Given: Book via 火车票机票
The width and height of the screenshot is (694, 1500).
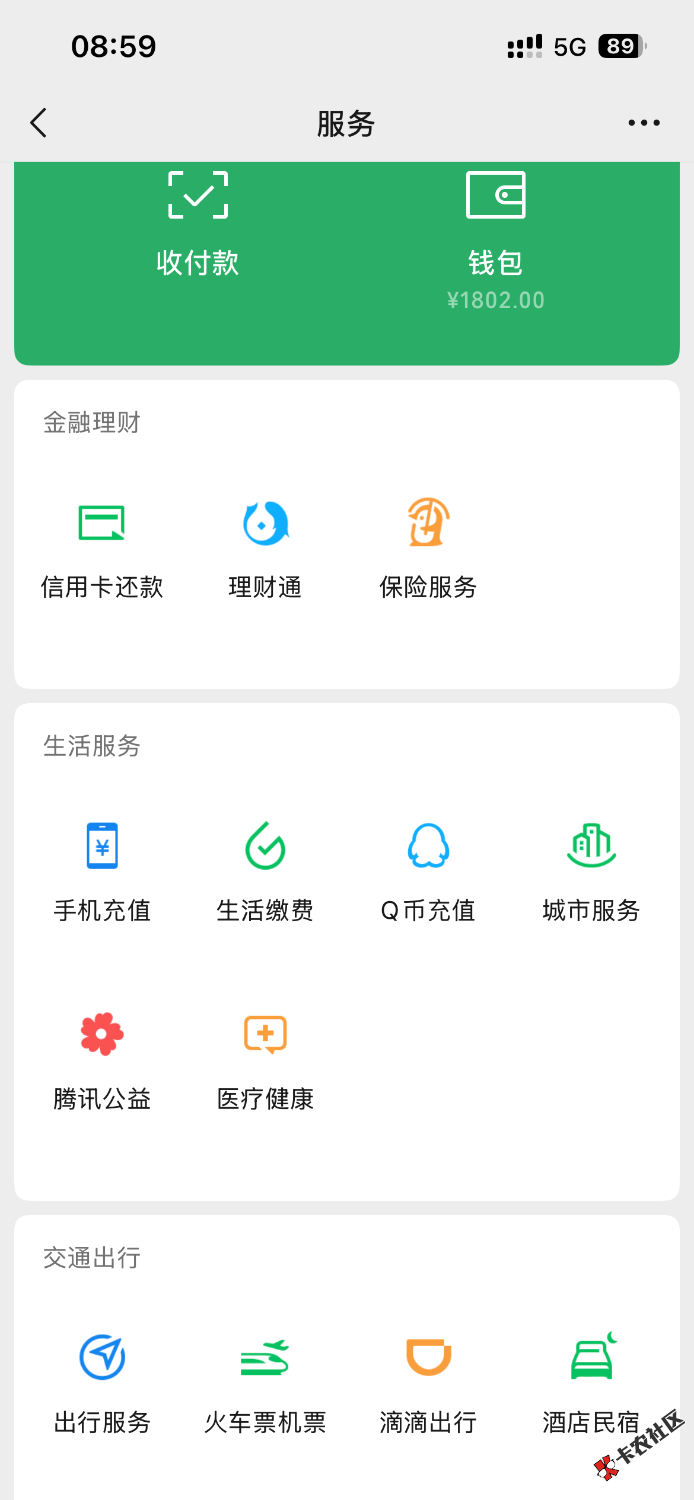Looking at the screenshot, I should pyautogui.click(x=265, y=1384).
